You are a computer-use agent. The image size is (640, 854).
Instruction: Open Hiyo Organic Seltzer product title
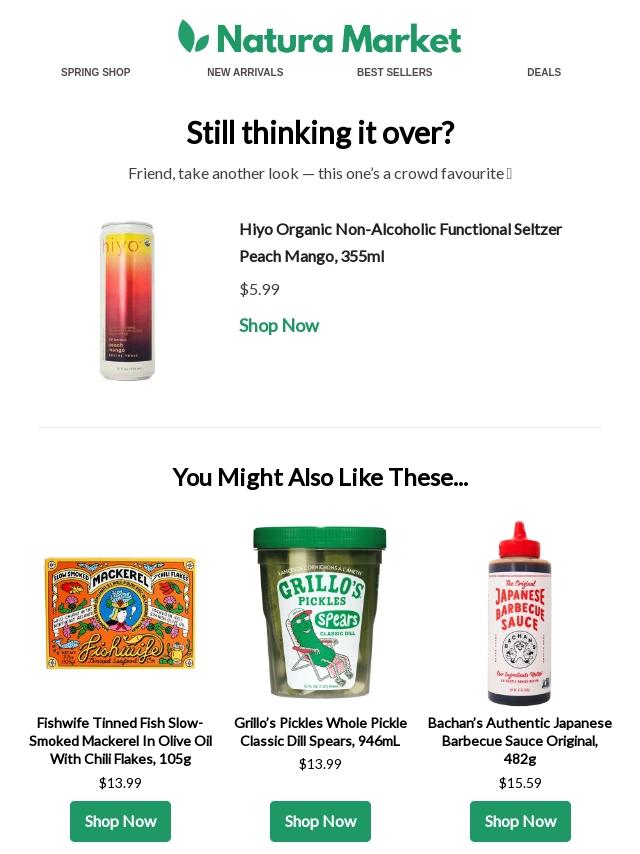[x=400, y=242]
